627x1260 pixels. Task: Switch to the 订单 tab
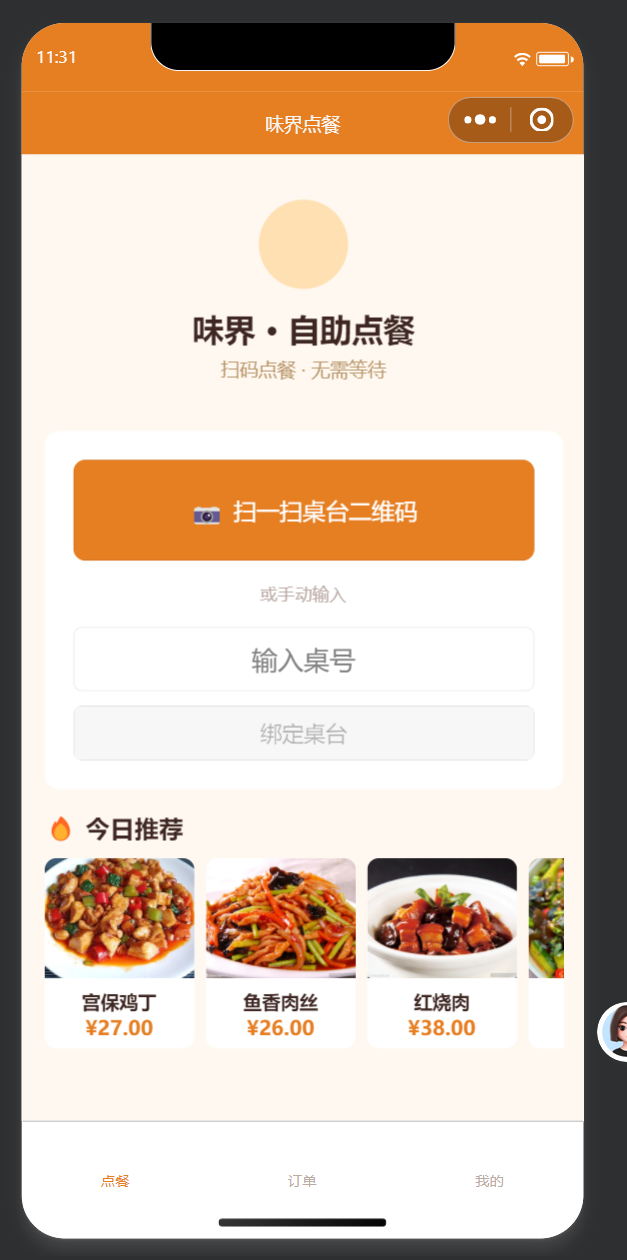(x=302, y=1181)
